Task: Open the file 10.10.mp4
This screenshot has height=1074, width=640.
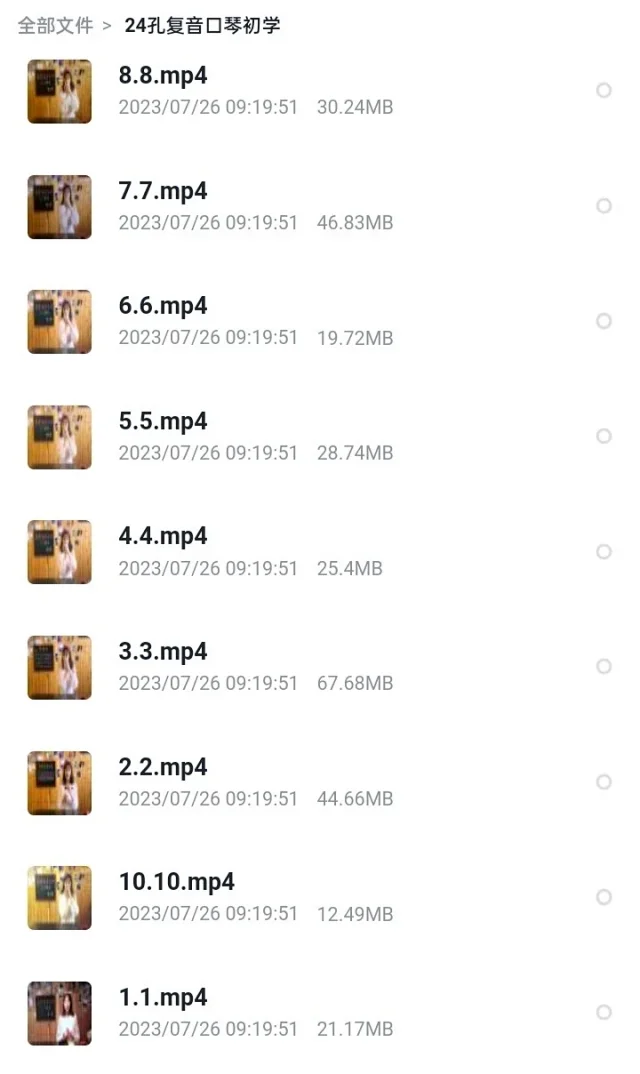Action: pyautogui.click(x=176, y=882)
